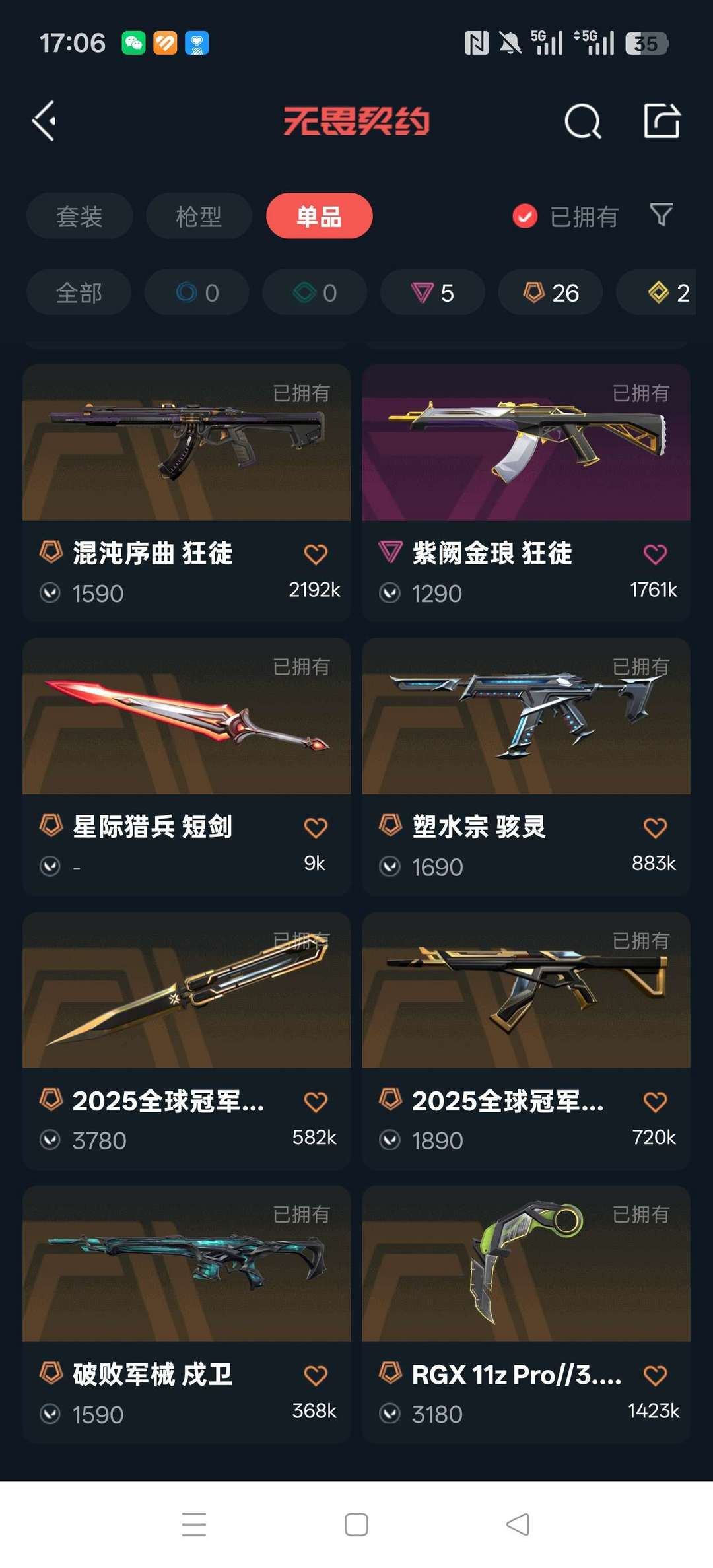The height and width of the screenshot is (1568, 713).
Task: Open the search function
Action: 582,121
